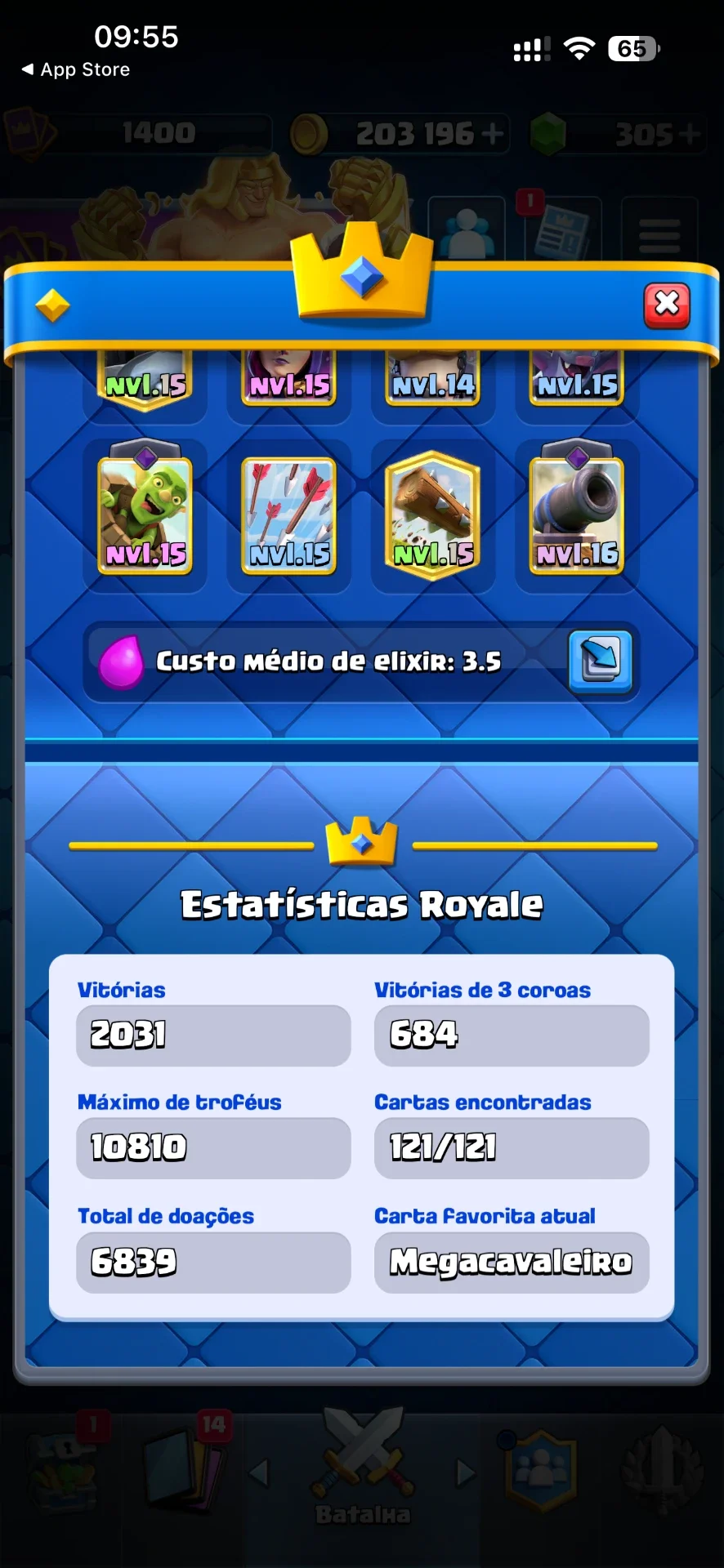The image size is (724, 1568).
Task: Open the Goblin Barrel card level 15
Action: tap(145, 509)
